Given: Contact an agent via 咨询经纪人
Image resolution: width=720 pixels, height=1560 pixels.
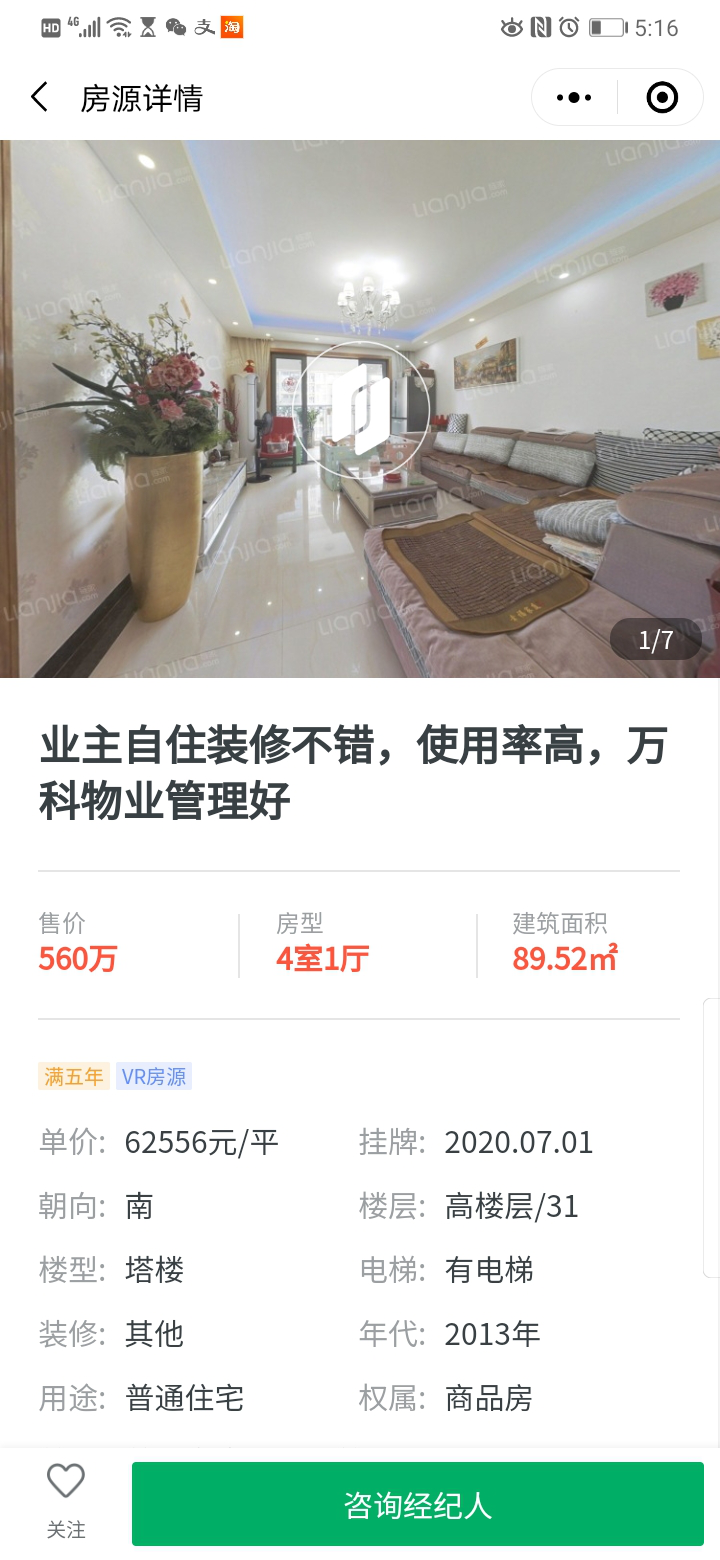Looking at the screenshot, I should 418,1505.
